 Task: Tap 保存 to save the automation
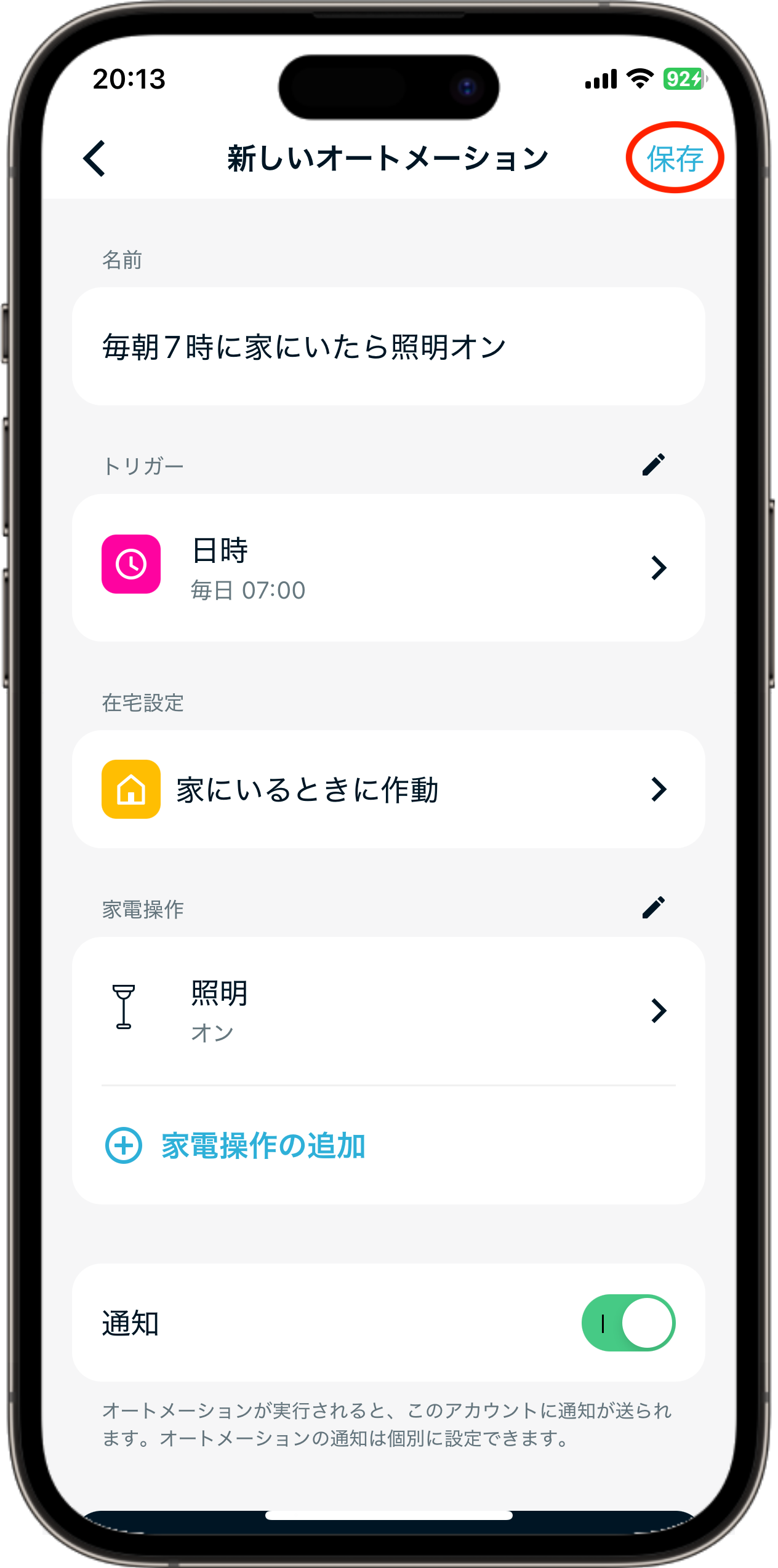pyautogui.click(x=675, y=159)
